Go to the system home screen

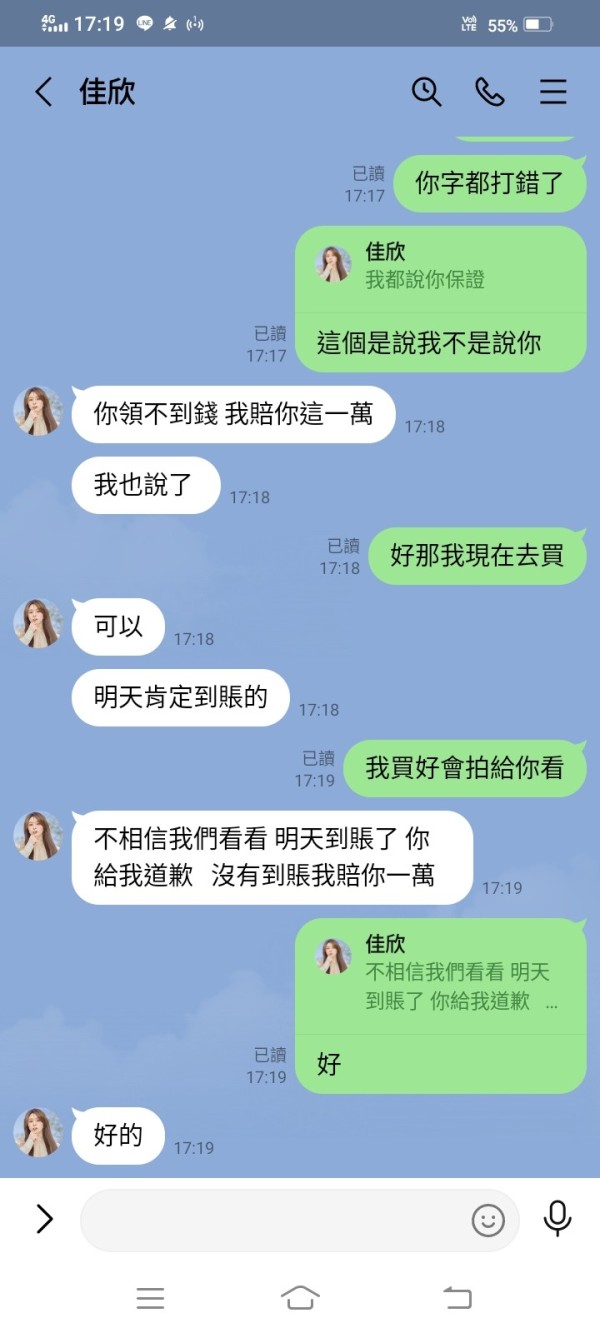[300, 1298]
